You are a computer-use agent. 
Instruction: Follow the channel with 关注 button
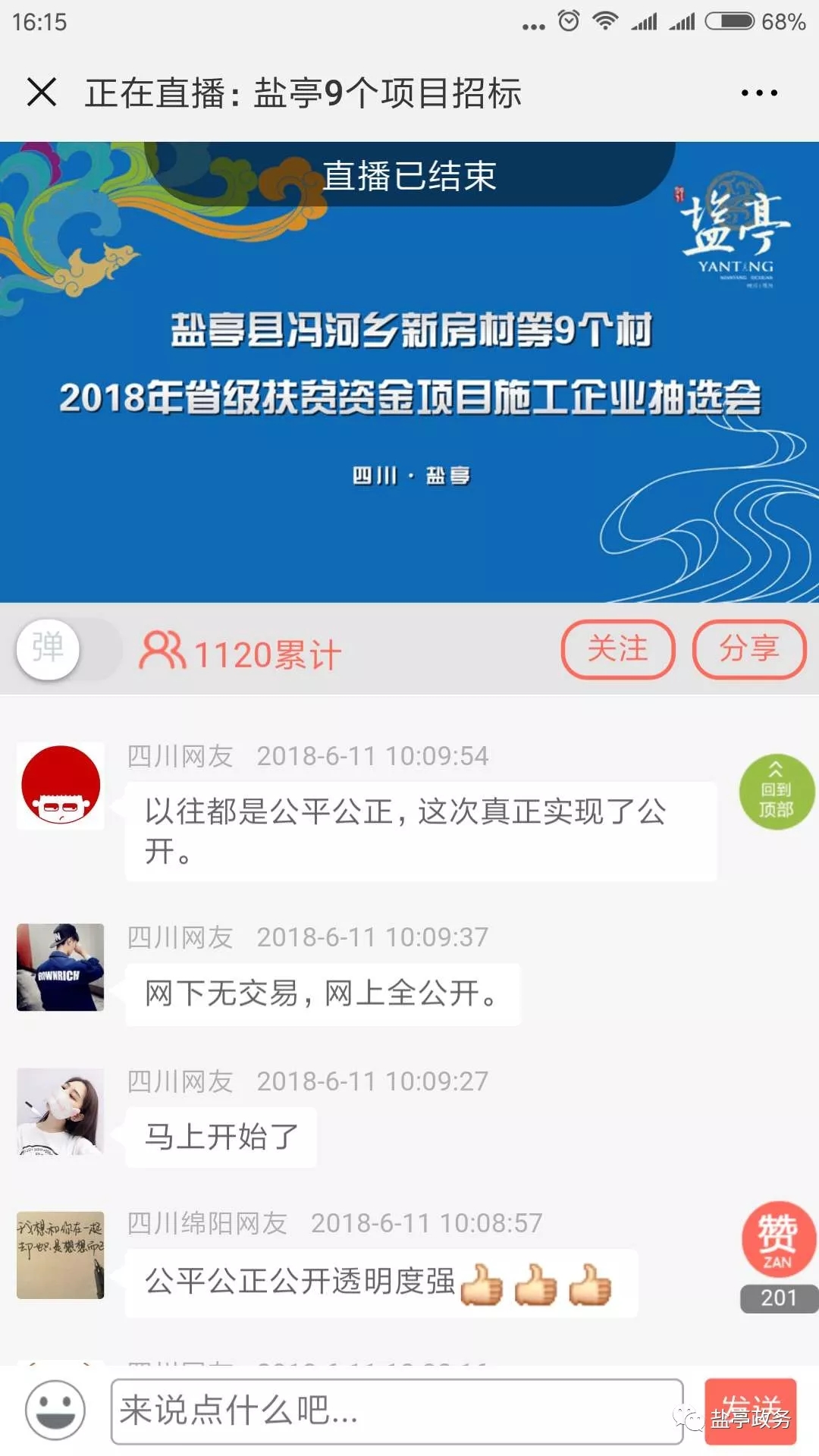(x=618, y=649)
